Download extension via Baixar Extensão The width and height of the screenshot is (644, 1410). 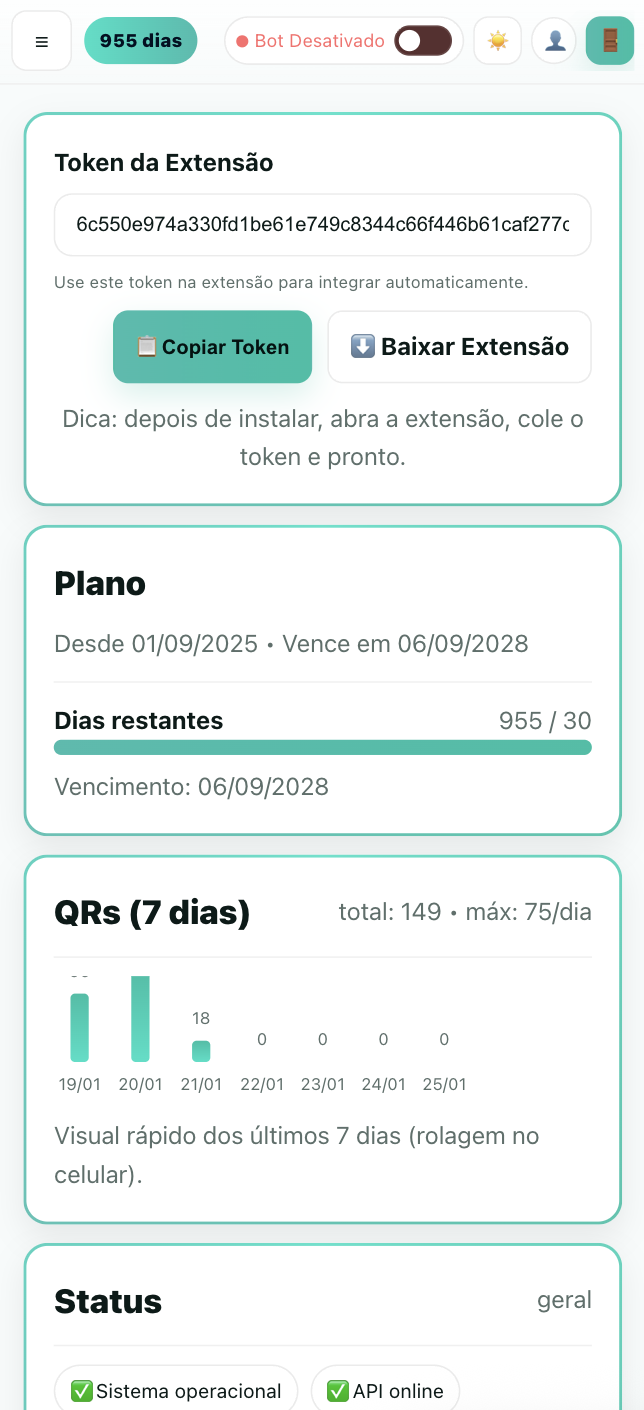459,347
